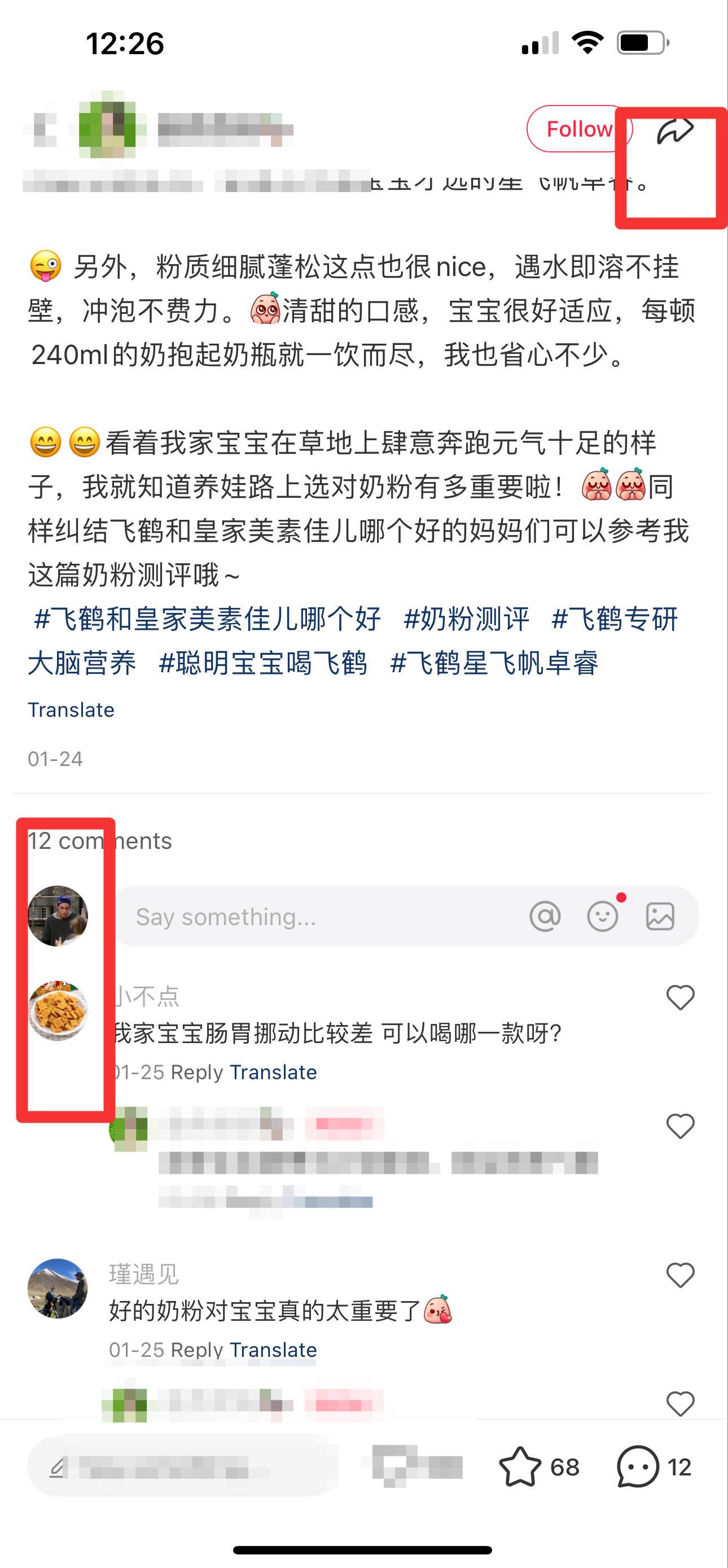Viewport: 728px width, 1568px height.
Task: Follow the post author
Action: [x=580, y=129]
